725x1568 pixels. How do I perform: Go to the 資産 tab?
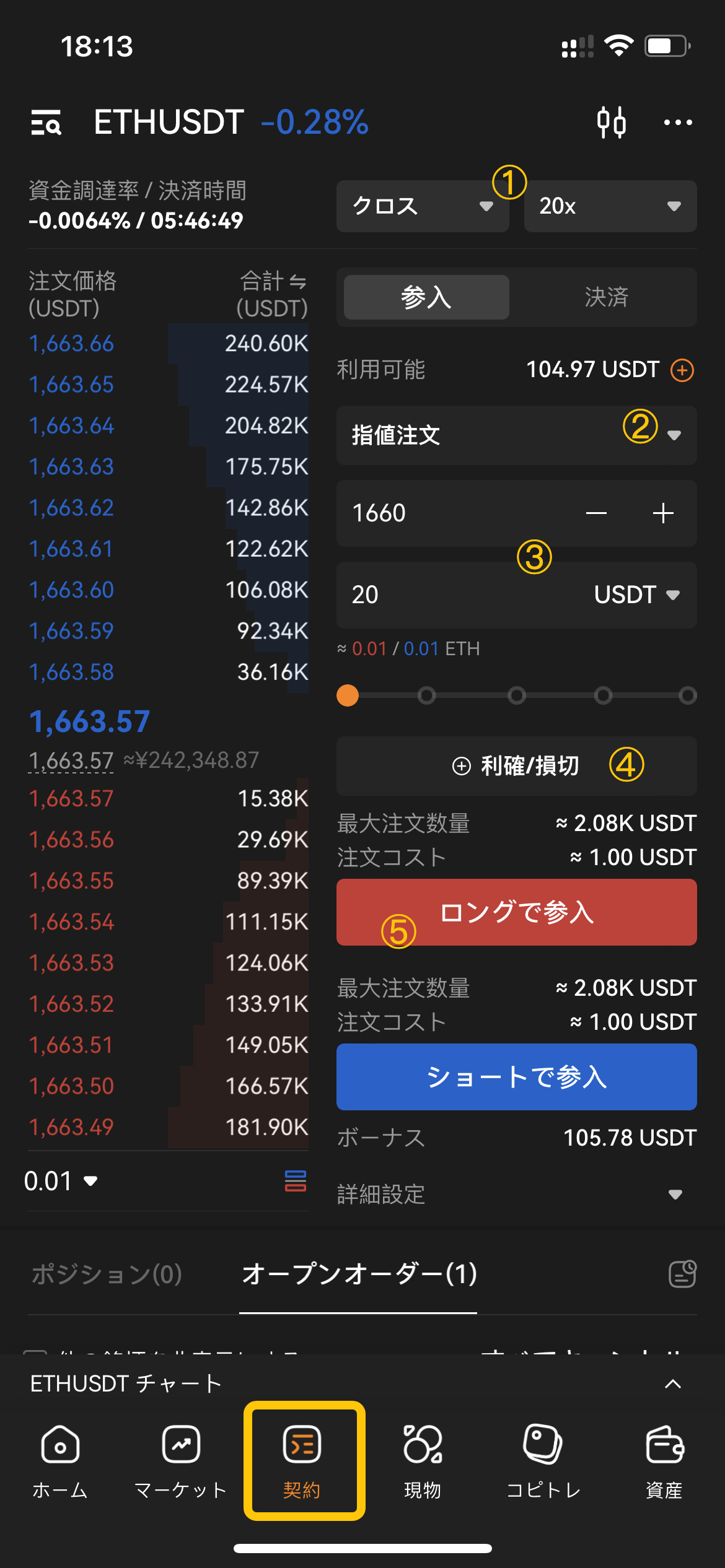664,1461
